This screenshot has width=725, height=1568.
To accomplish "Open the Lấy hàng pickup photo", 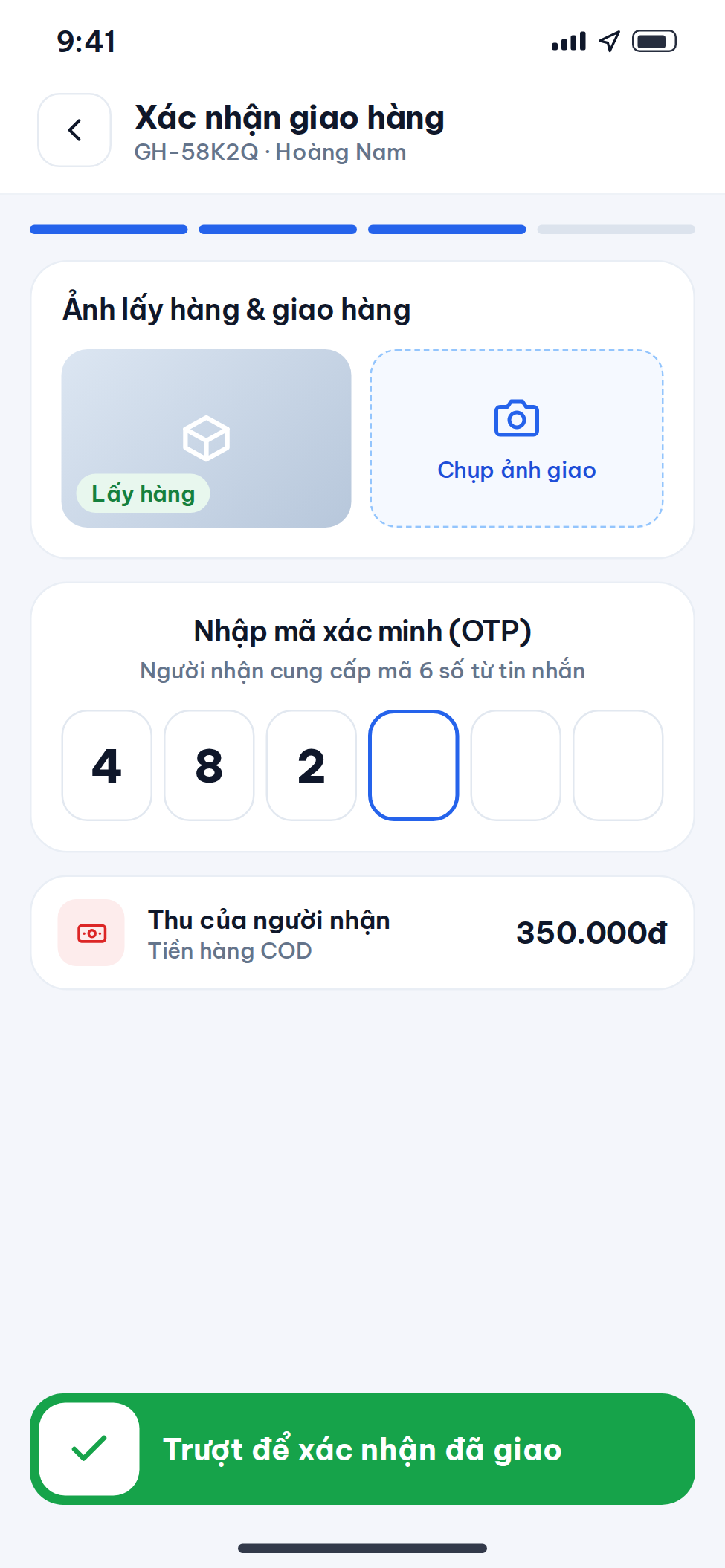I will (206, 438).
